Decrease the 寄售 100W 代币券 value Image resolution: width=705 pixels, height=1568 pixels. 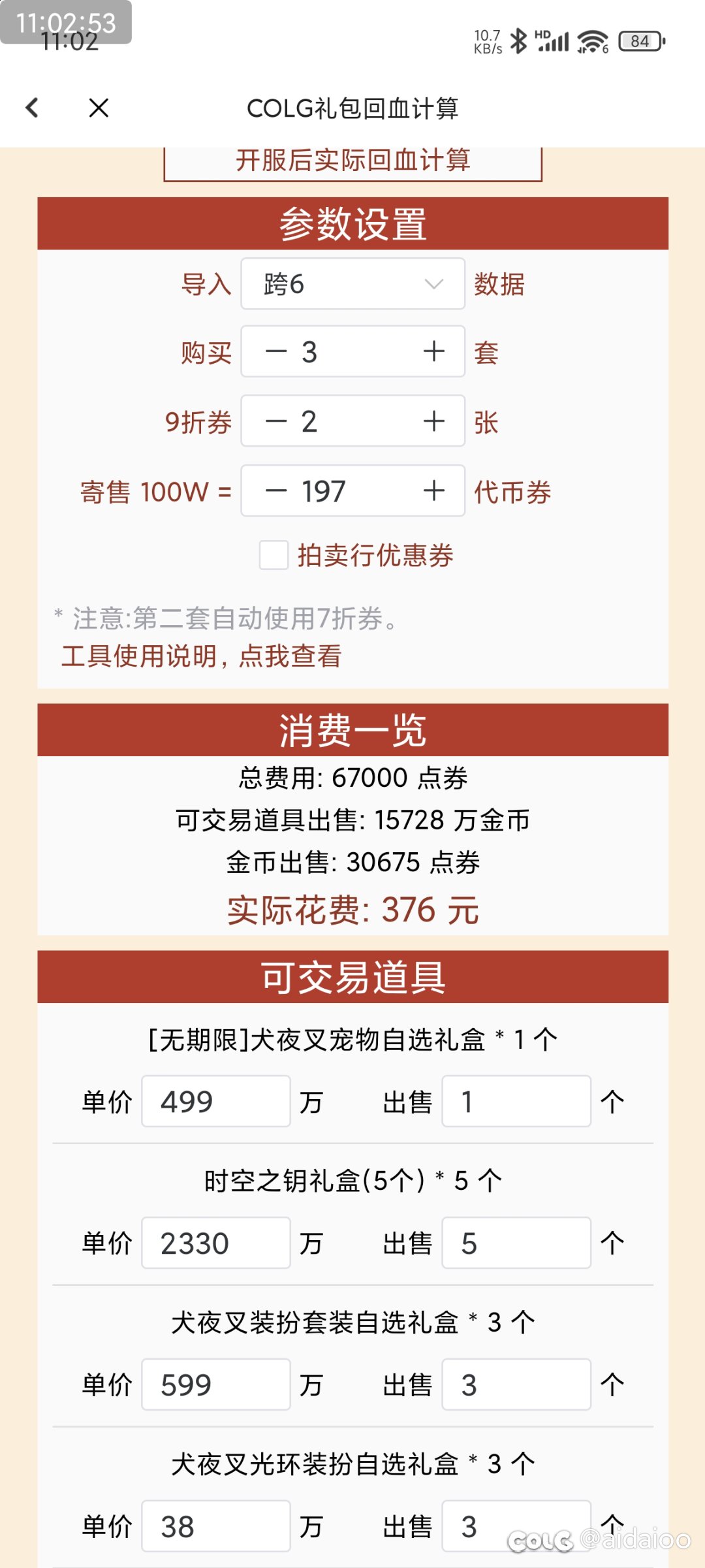(x=276, y=491)
